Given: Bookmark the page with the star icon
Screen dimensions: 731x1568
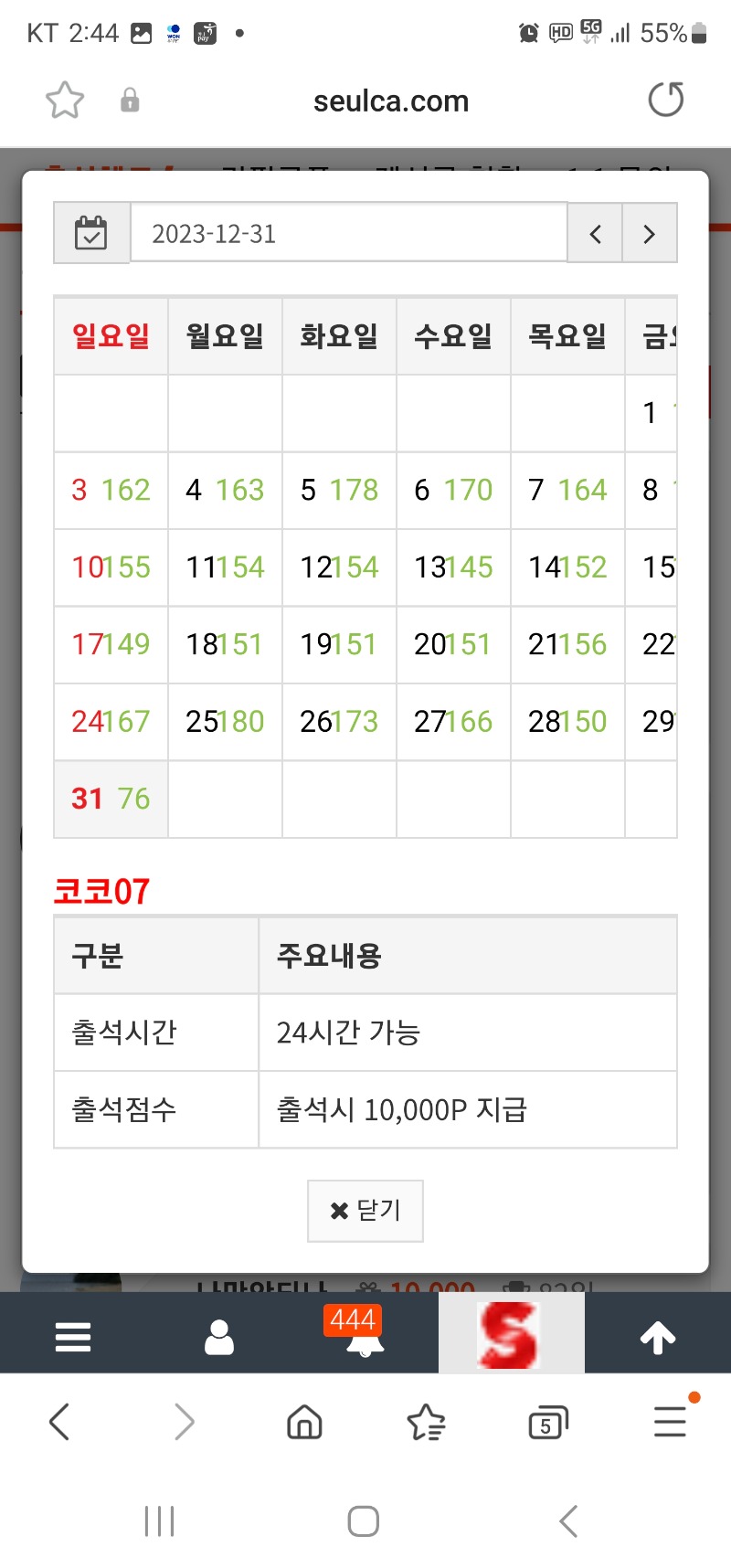Looking at the screenshot, I should tap(65, 100).
